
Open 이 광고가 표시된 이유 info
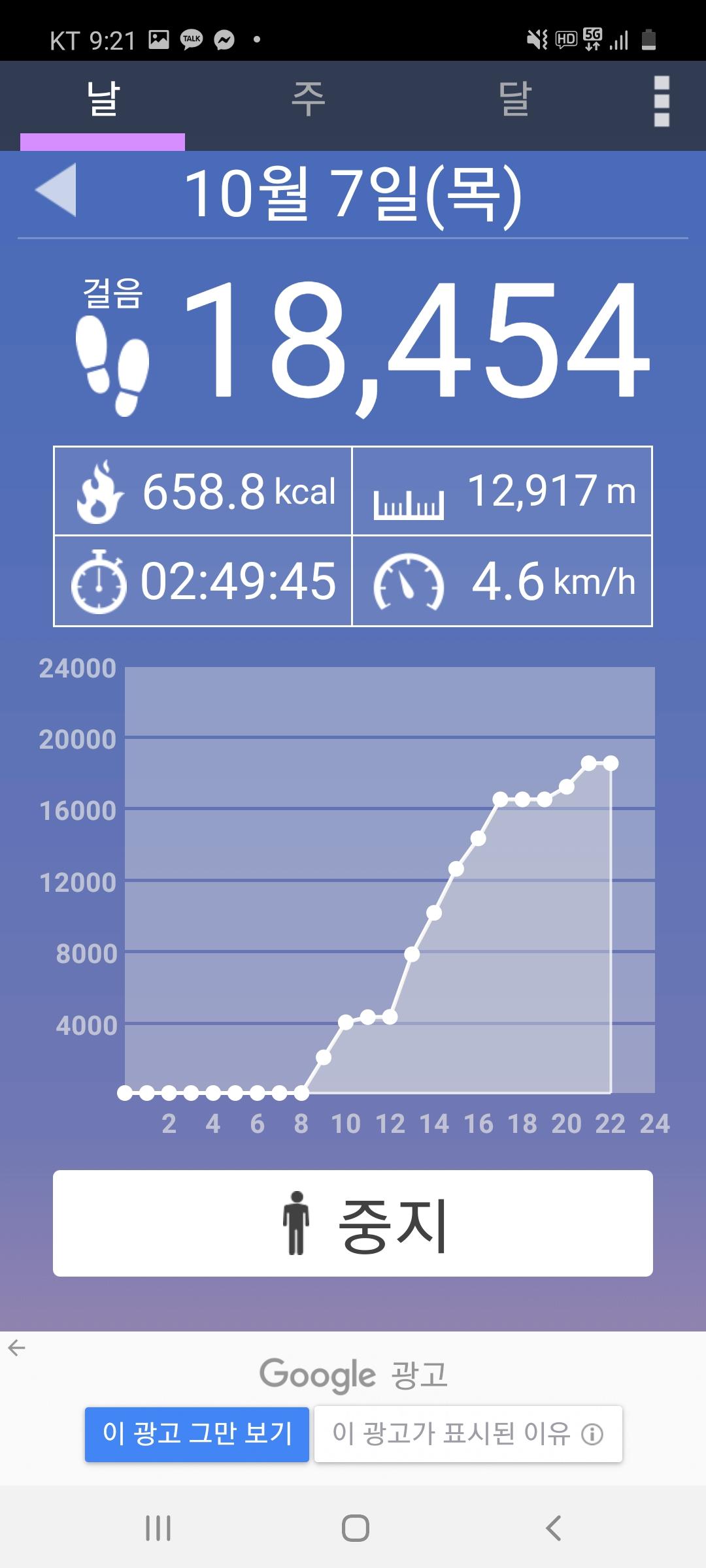(x=468, y=1434)
